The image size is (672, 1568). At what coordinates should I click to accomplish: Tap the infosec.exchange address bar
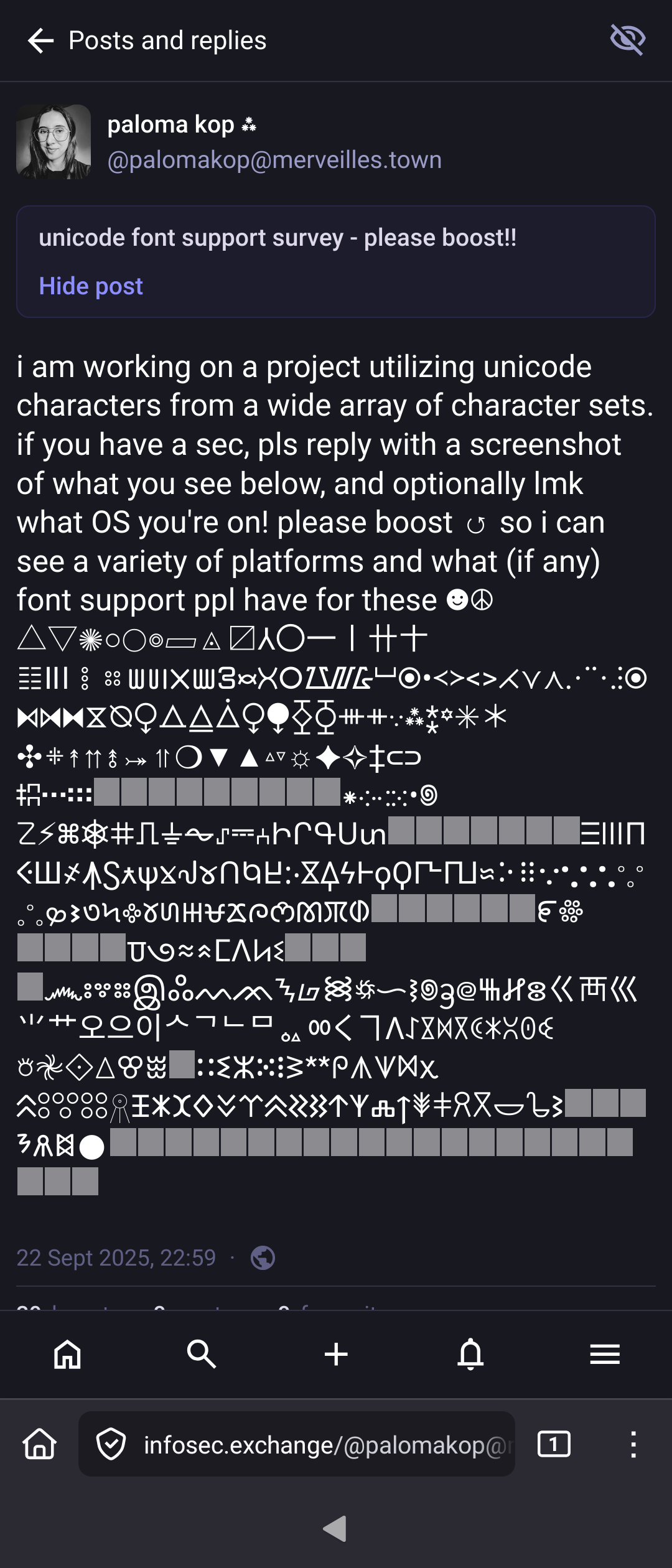click(x=324, y=1445)
